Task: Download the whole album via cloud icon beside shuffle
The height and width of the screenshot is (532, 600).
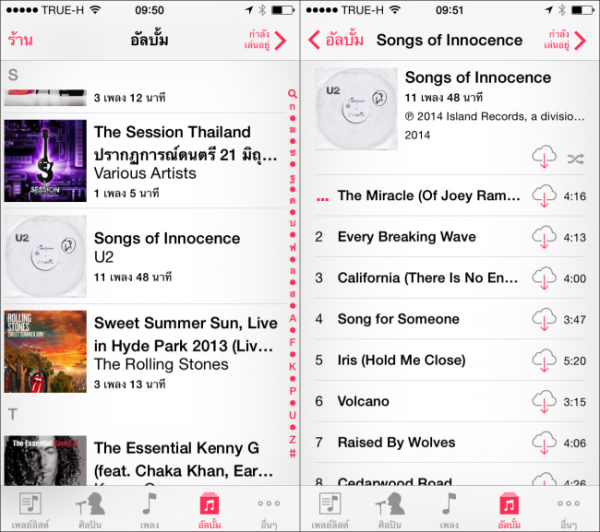Action: pos(545,157)
